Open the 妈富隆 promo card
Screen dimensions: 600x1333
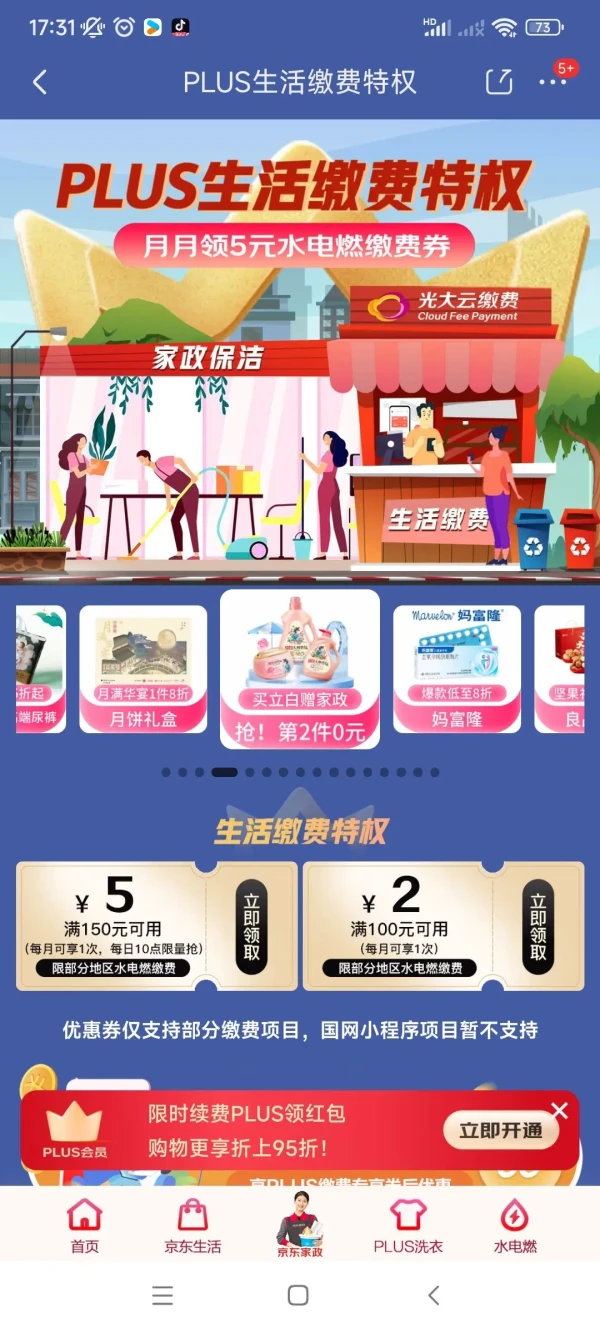(457, 669)
